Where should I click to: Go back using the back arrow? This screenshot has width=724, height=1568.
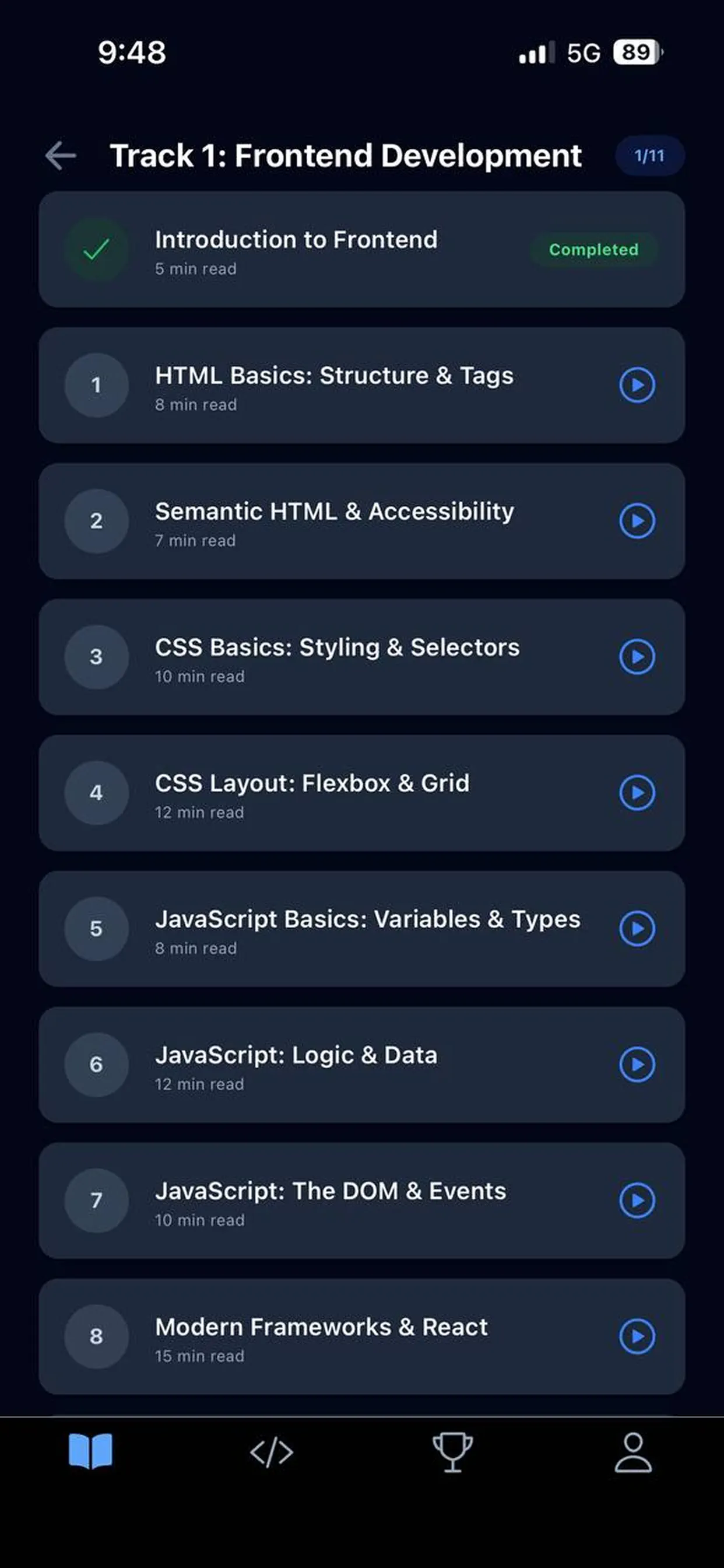[x=59, y=156]
